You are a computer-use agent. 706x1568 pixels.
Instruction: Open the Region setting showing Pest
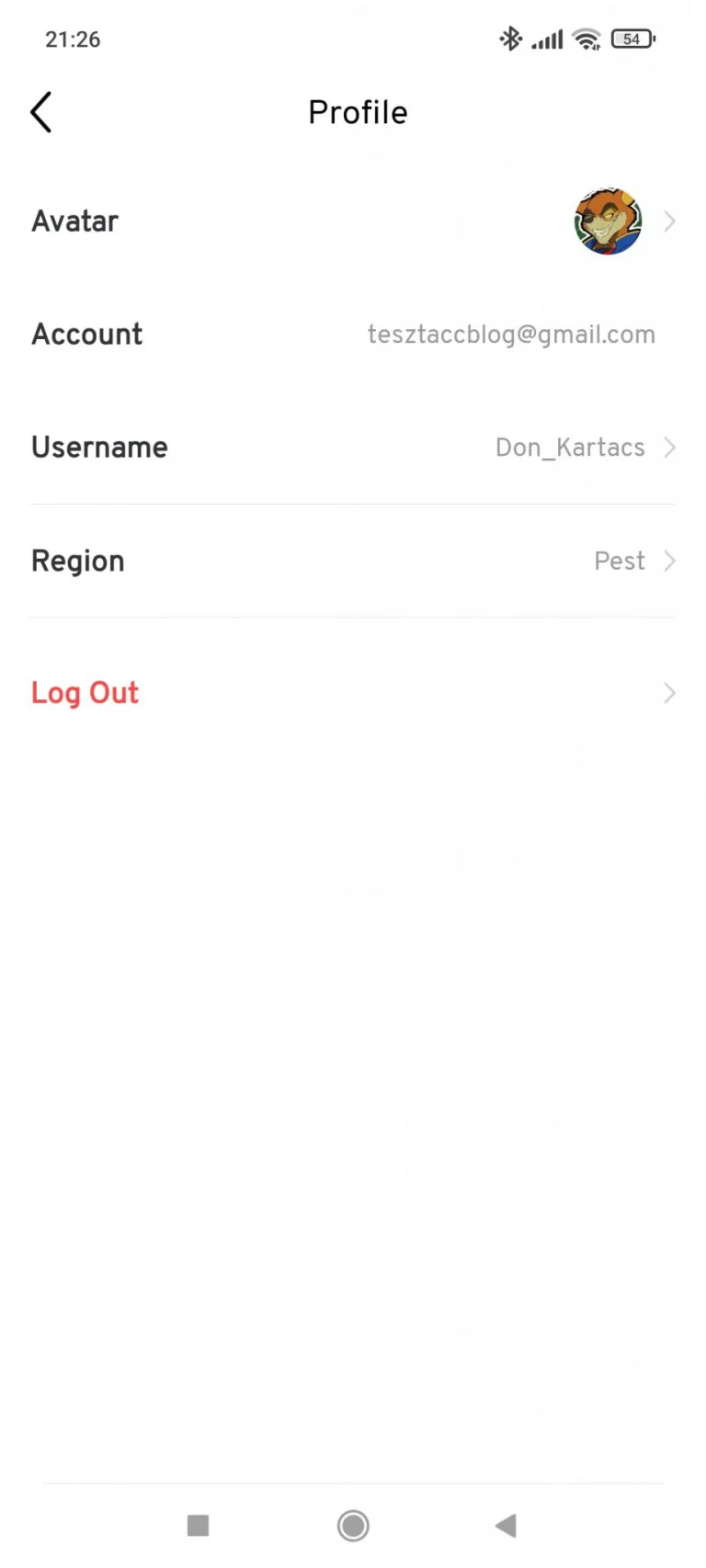(353, 561)
